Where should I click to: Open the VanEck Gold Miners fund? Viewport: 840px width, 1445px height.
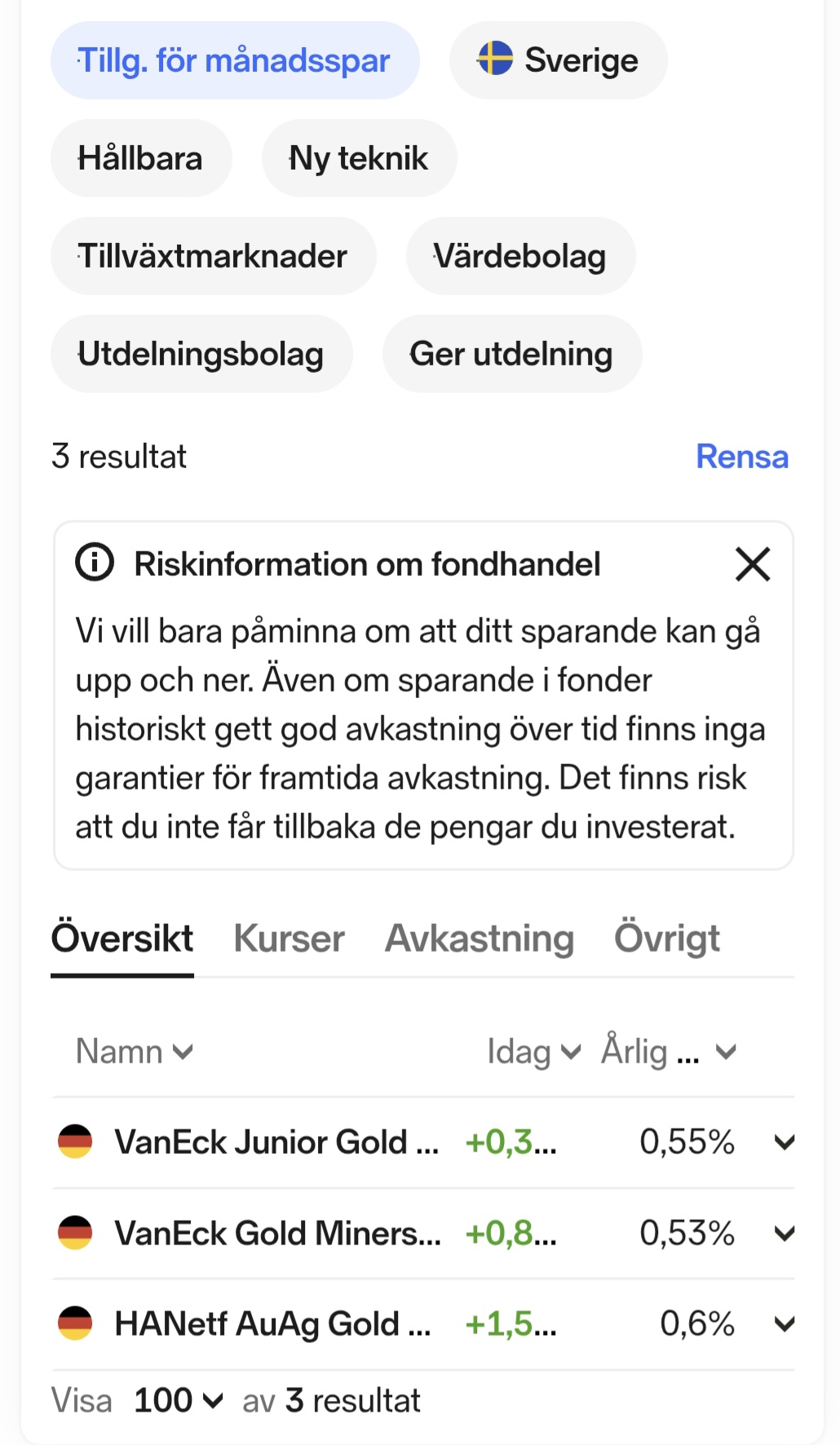point(277,1234)
